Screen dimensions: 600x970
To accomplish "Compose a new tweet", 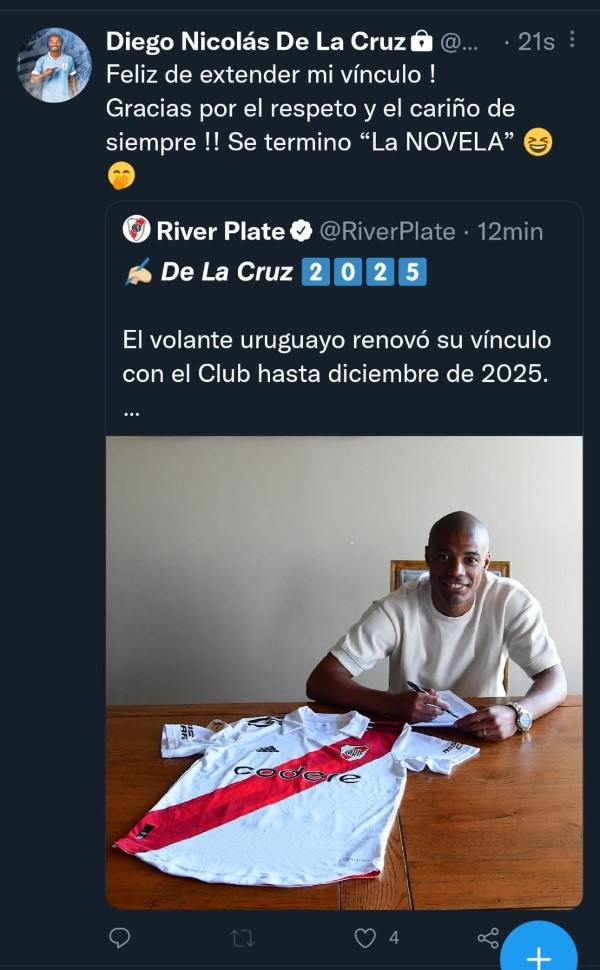I will (x=541, y=950).
